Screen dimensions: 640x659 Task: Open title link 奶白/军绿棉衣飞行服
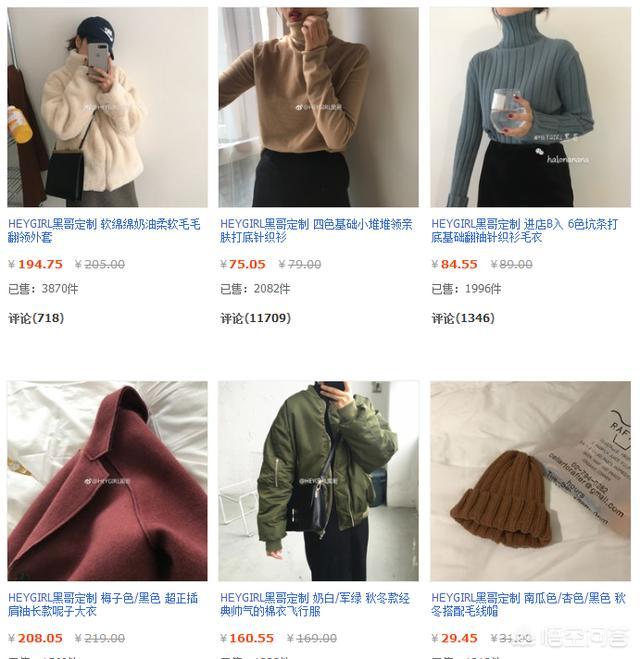(x=316, y=605)
